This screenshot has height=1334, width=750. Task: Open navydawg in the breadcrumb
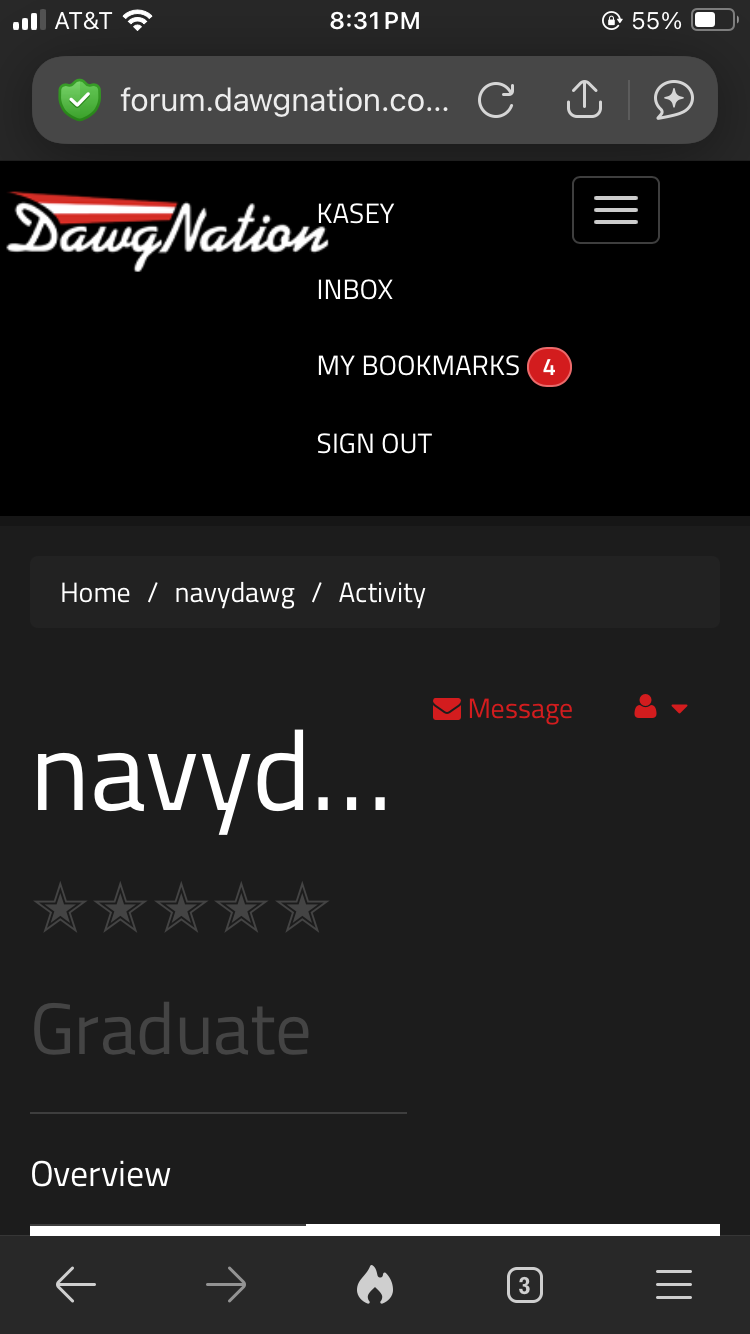click(x=235, y=593)
